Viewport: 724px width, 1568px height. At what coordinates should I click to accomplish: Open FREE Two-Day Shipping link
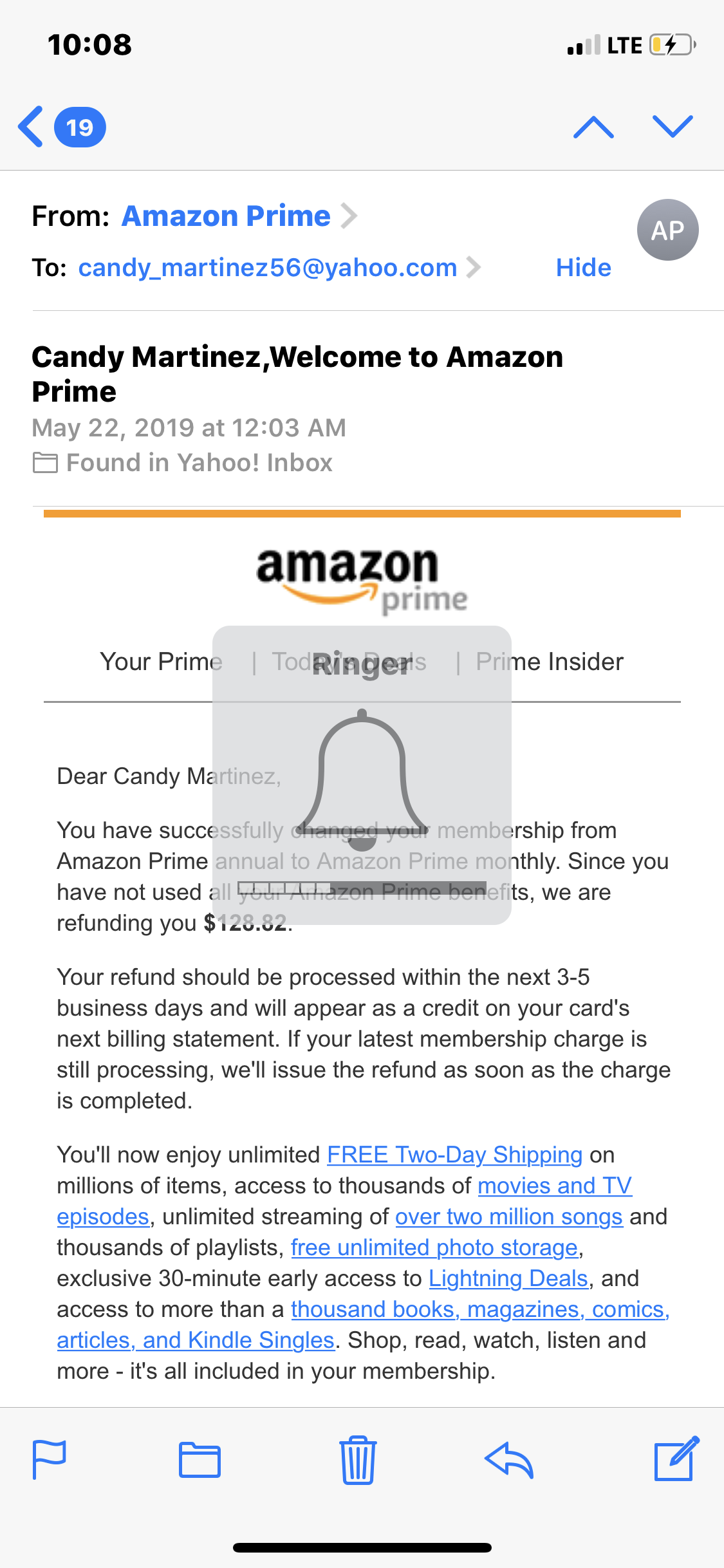click(x=455, y=1155)
